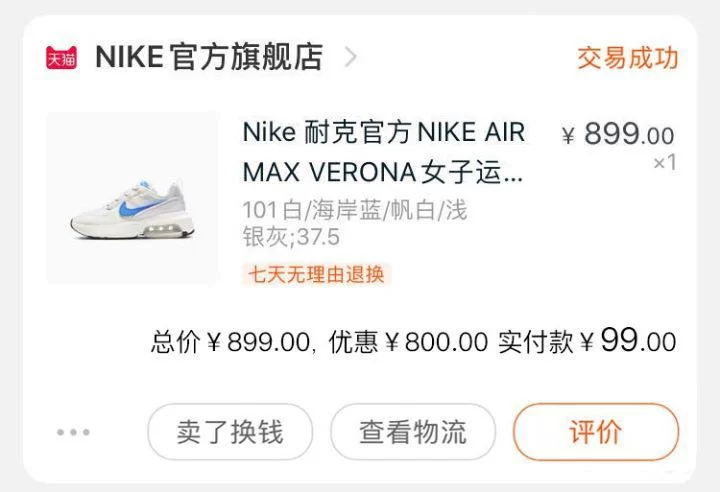Tap 评价 to review the order
This screenshot has height=492, width=720.
(x=596, y=432)
